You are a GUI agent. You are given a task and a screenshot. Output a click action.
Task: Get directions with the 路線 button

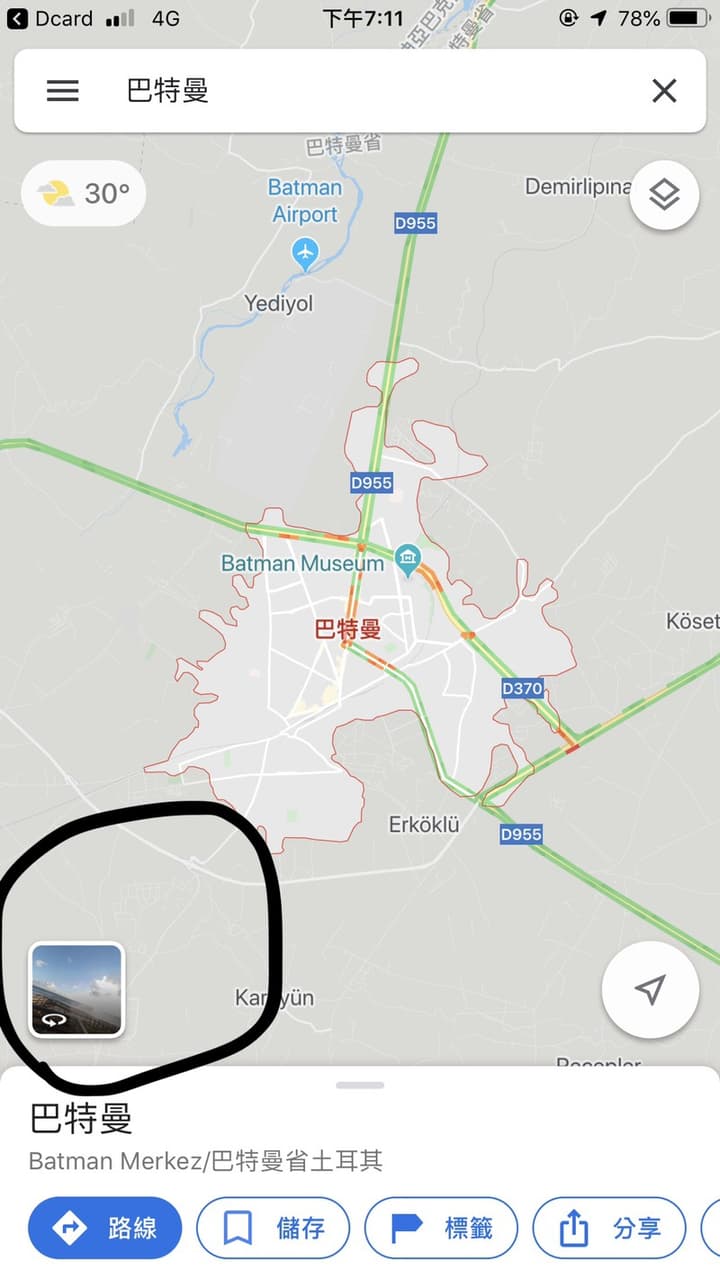[x=105, y=1227]
